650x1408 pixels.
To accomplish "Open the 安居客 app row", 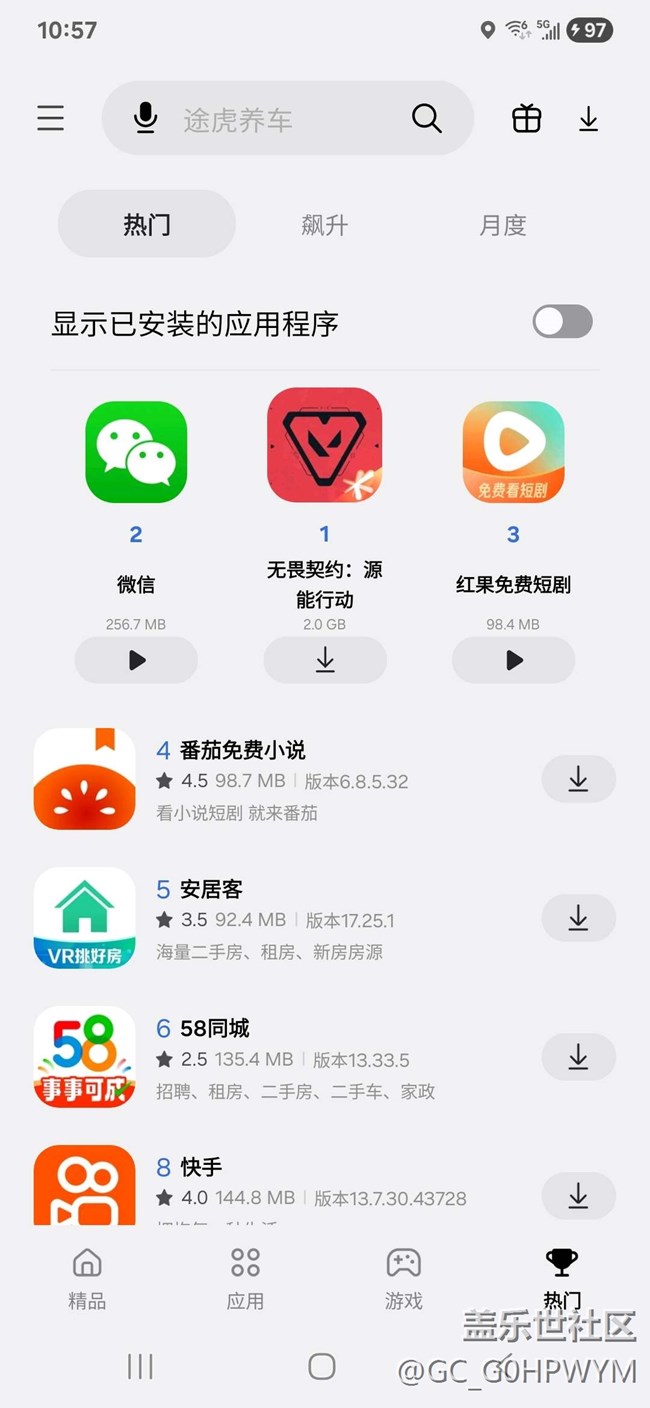I will pos(325,918).
